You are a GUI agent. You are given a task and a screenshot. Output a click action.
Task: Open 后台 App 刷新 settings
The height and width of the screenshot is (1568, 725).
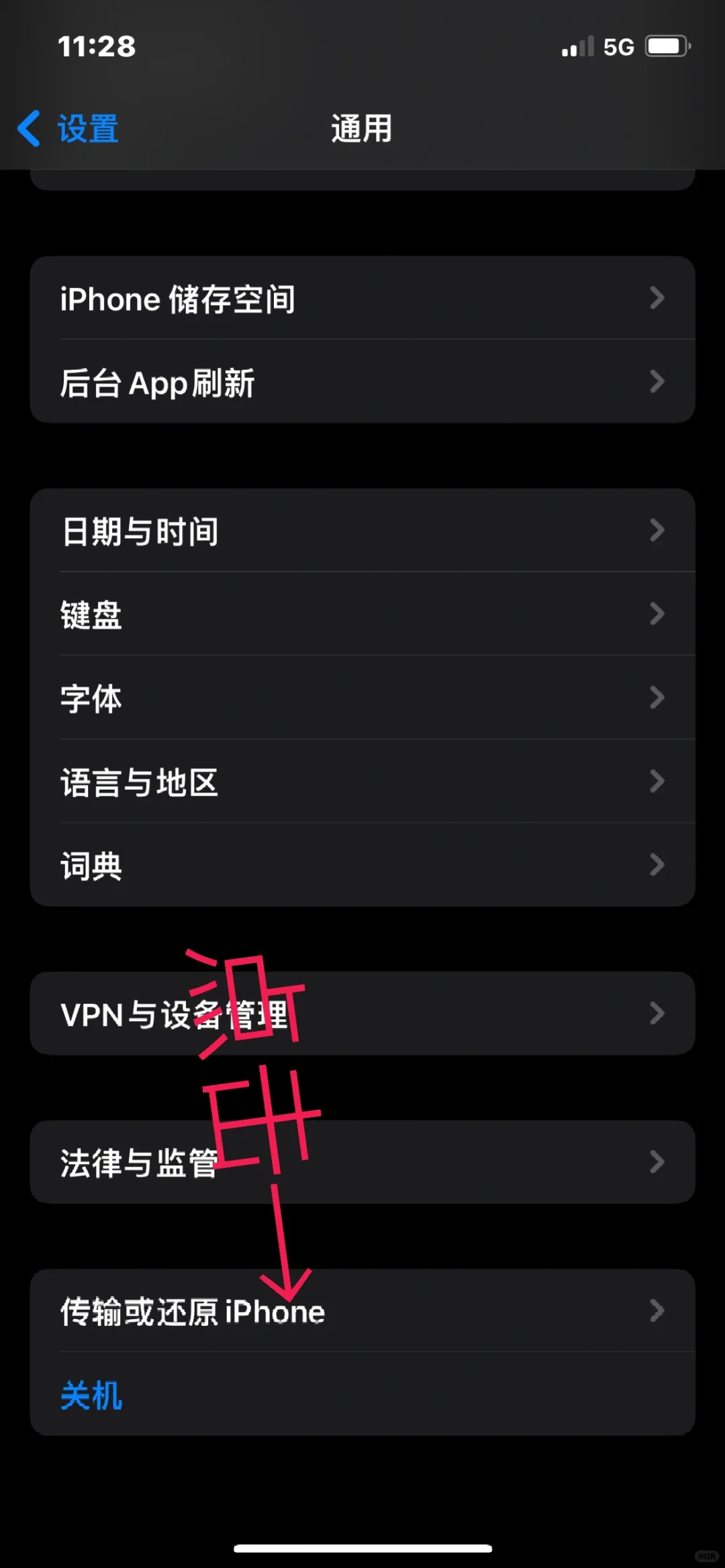156,382
